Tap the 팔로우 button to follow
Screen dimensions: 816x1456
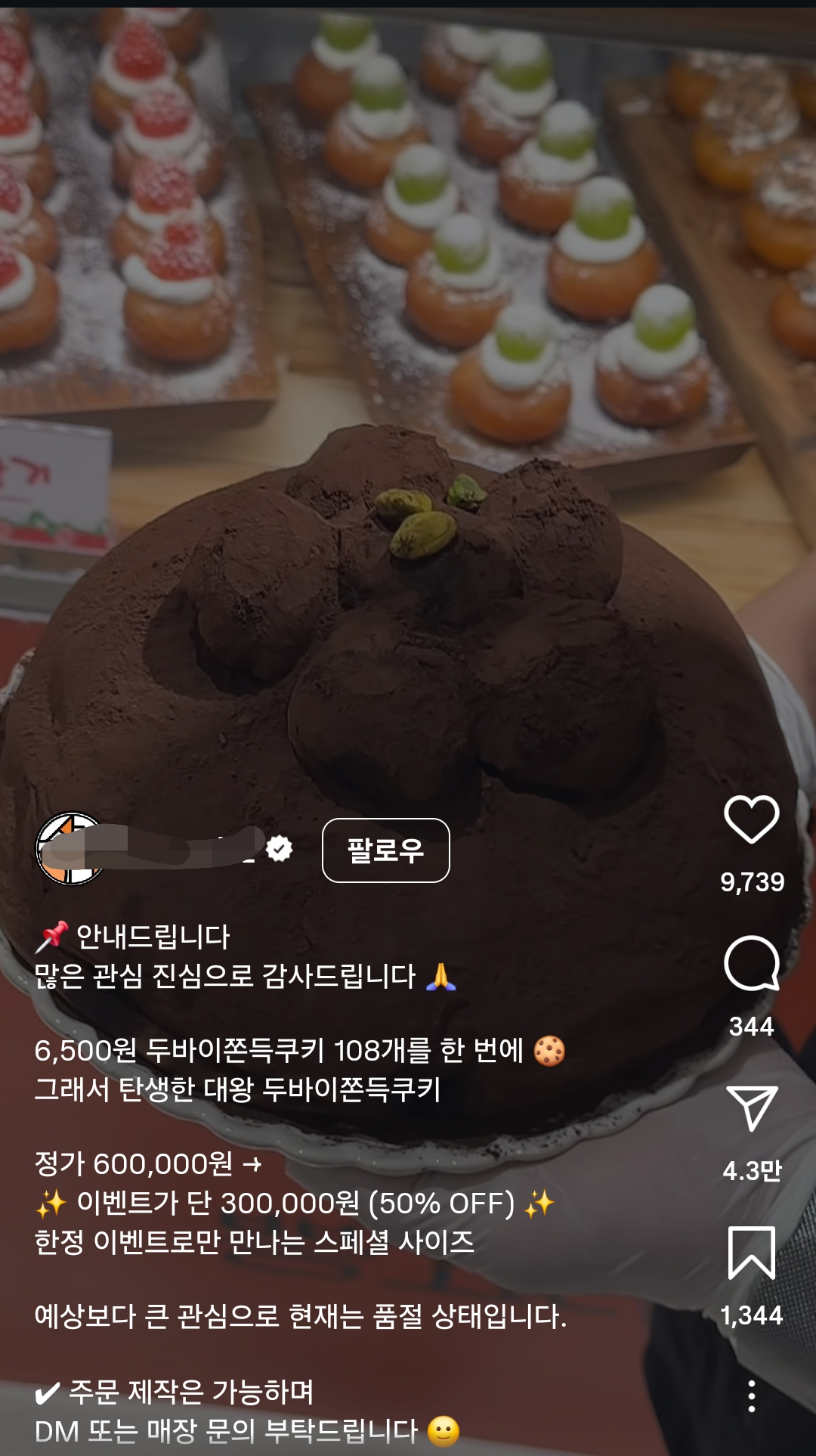coord(385,850)
